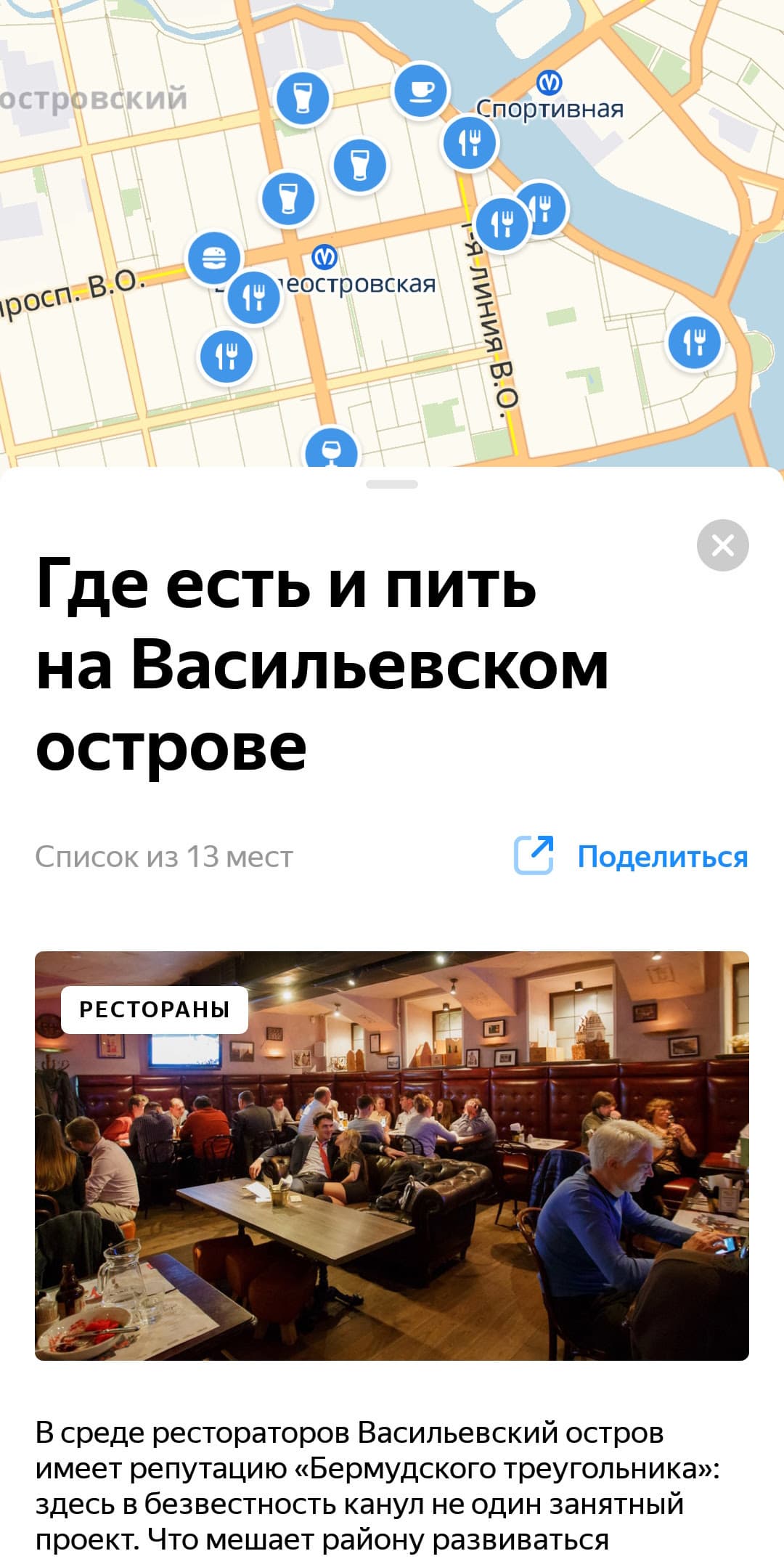784x1559 pixels.
Task: Open the wine glass map marker
Action: (x=332, y=449)
